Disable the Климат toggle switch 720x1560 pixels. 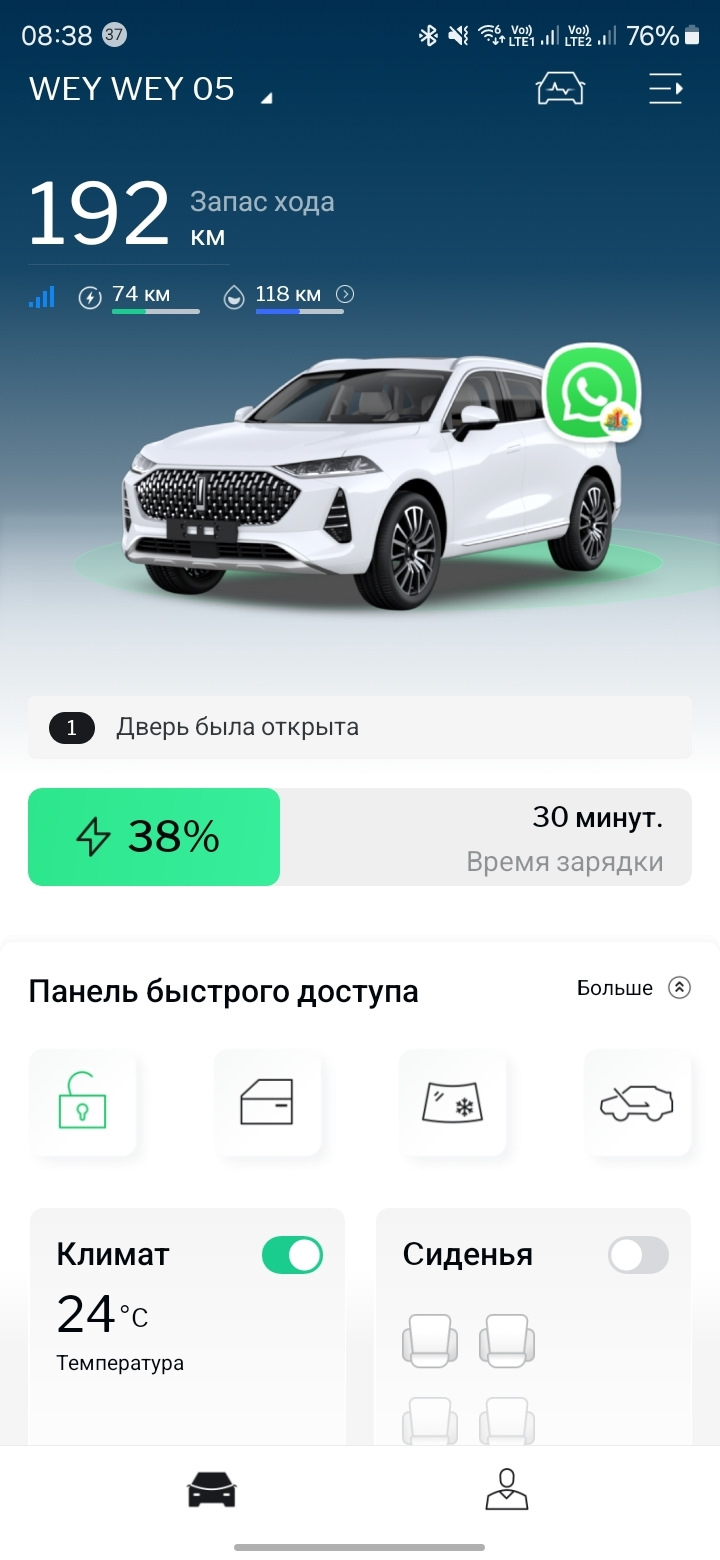pyautogui.click(x=290, y=1254)
